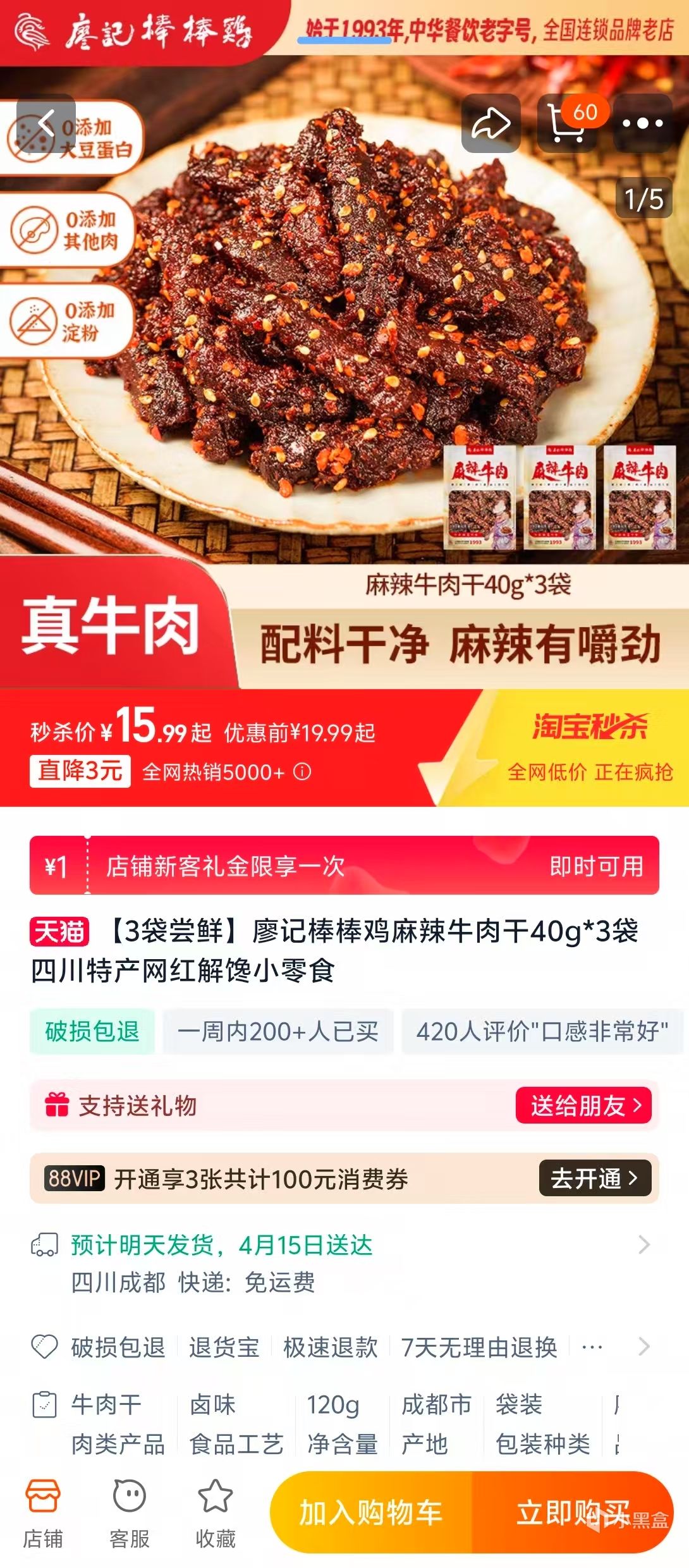Open the shopping cart with 60 items
This screenshot has height=1568, width=689.
(x=568, y=123)
